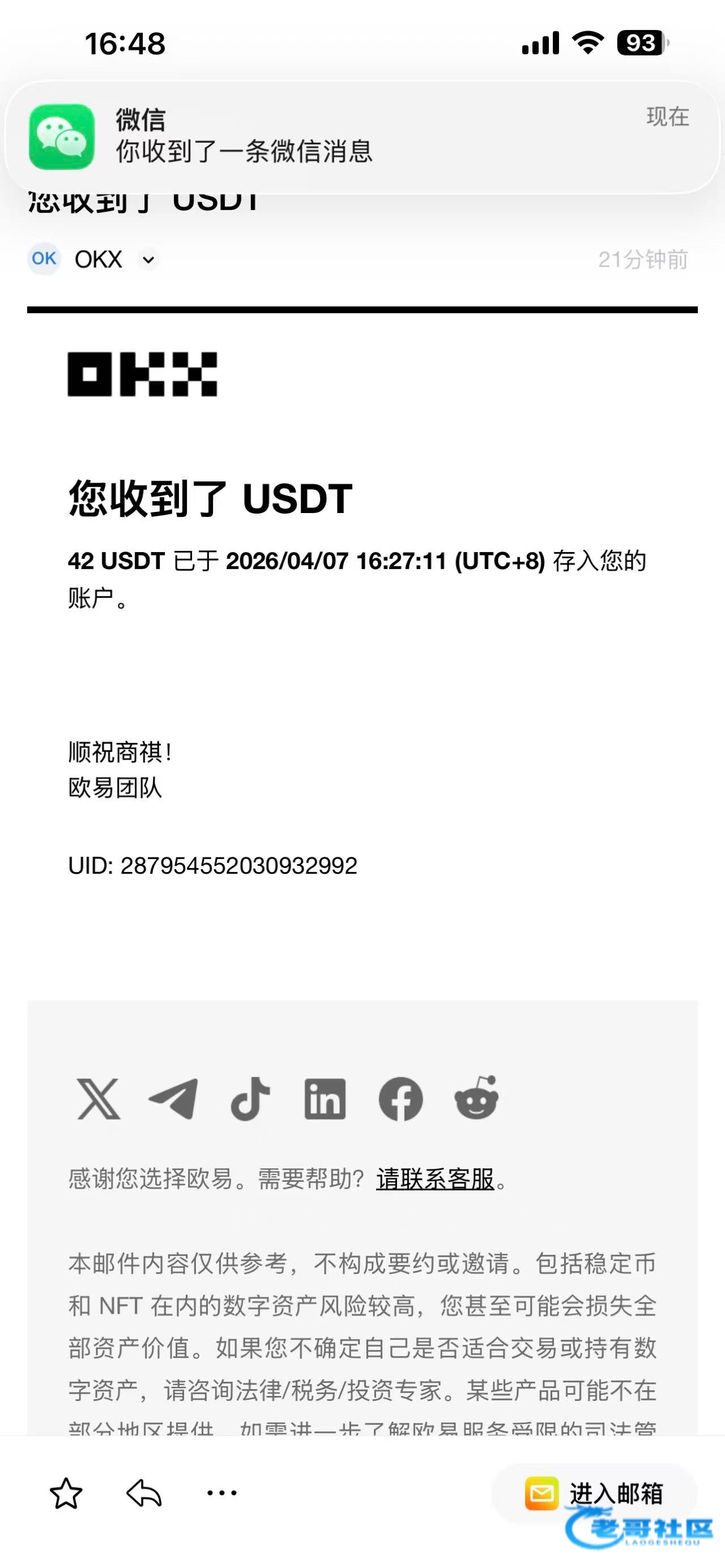Open the more options menu
725x1568 pixels.
point(221,1493)
